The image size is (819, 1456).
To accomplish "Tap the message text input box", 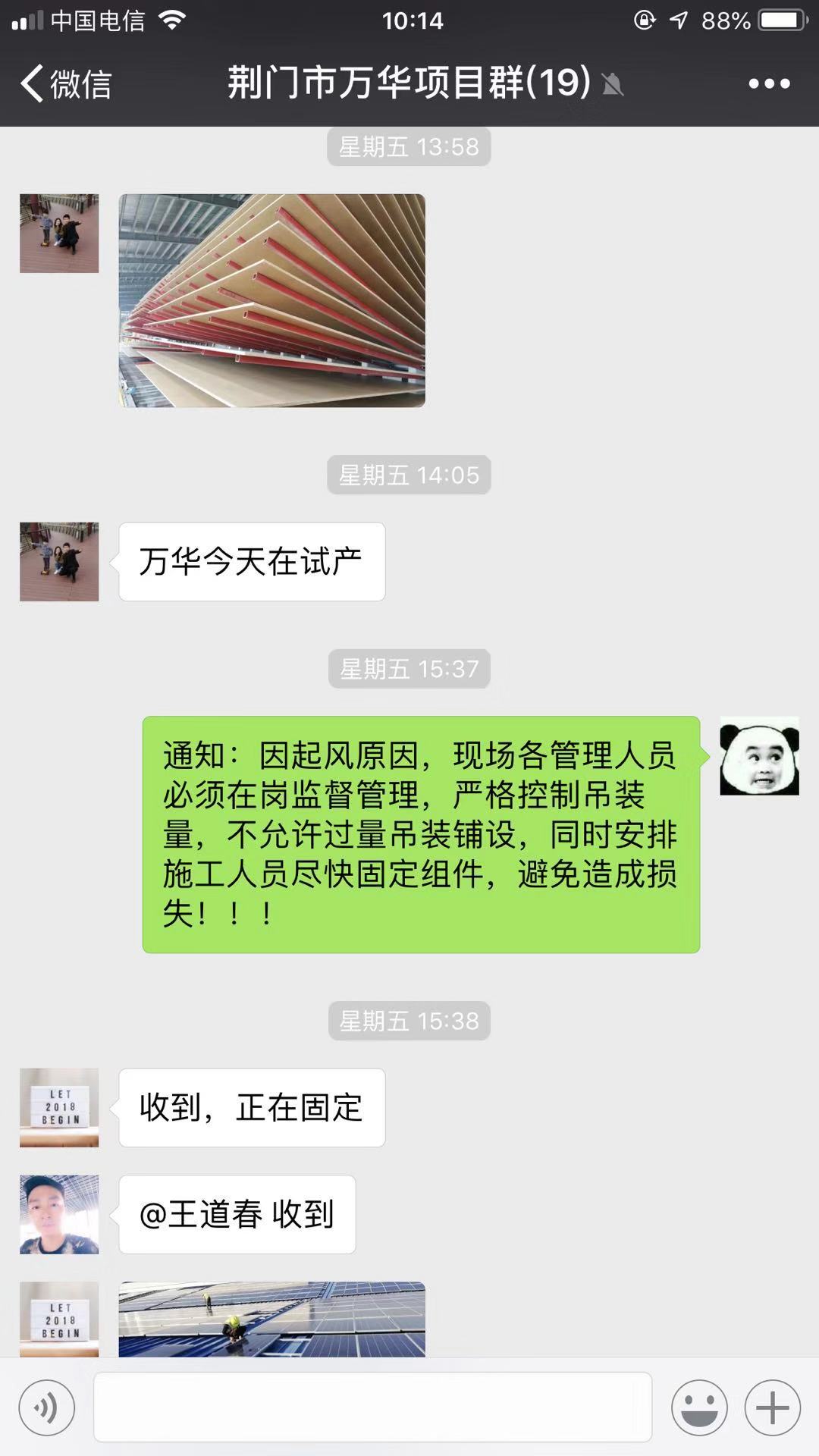I will 372,1407.
